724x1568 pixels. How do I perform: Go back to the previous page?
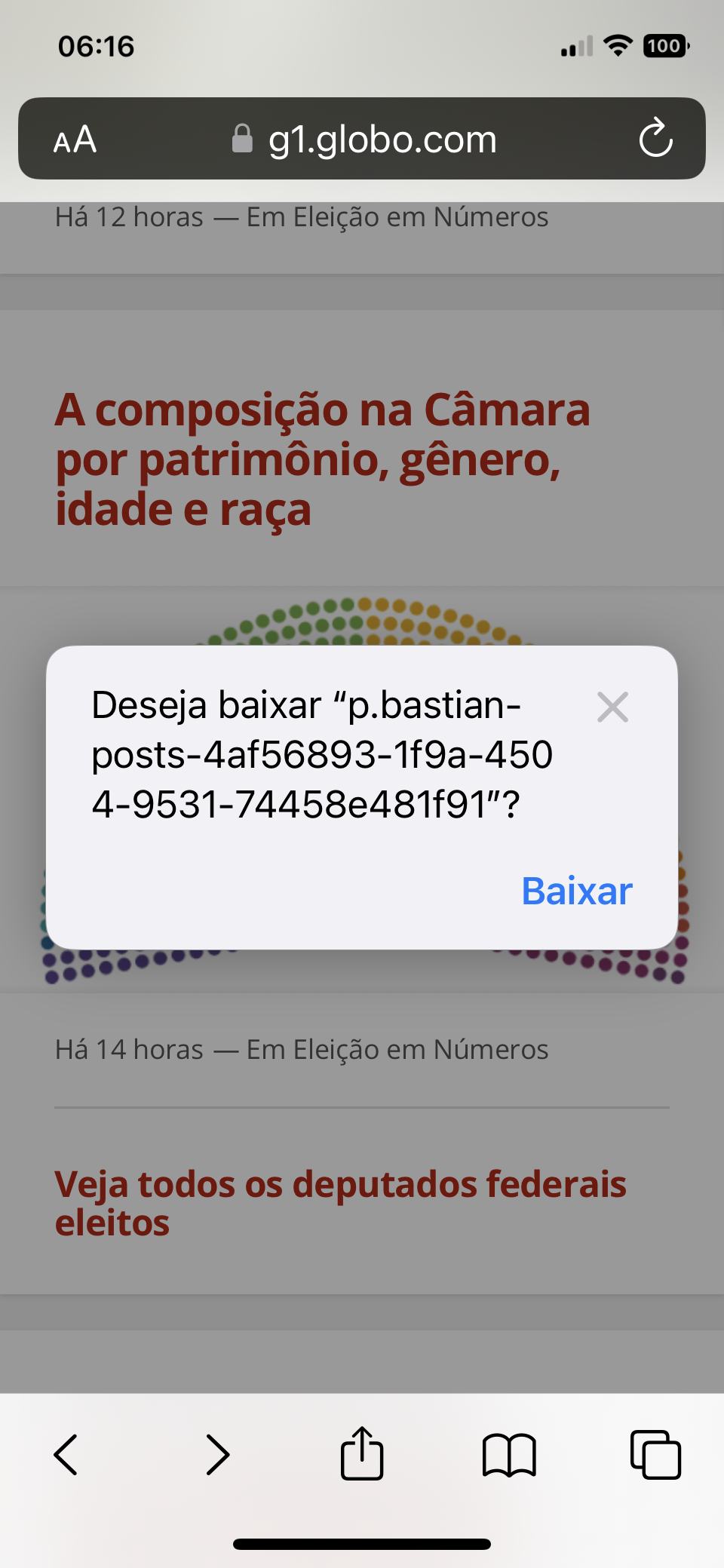coord(66,1454)
